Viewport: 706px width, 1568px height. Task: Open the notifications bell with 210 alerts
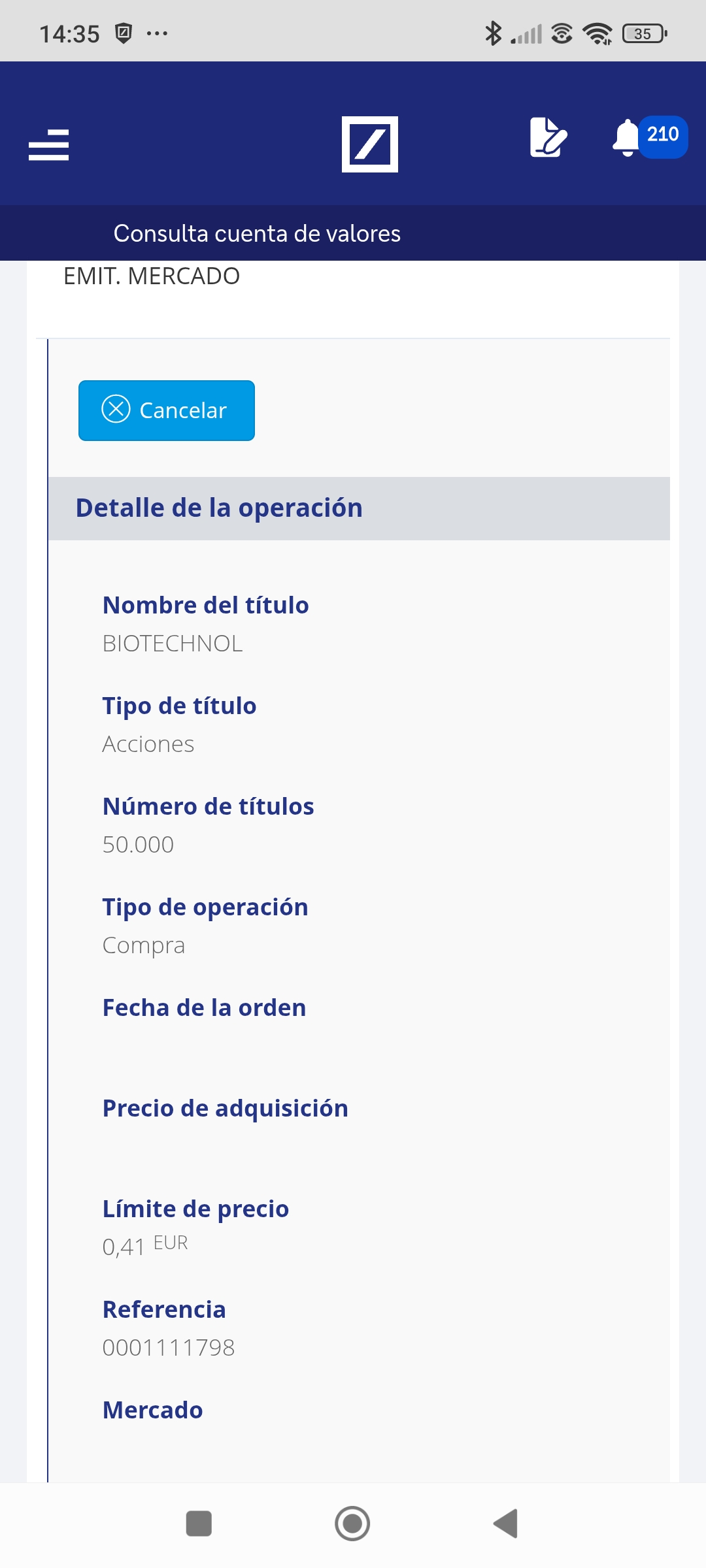(x=649, y=137)
